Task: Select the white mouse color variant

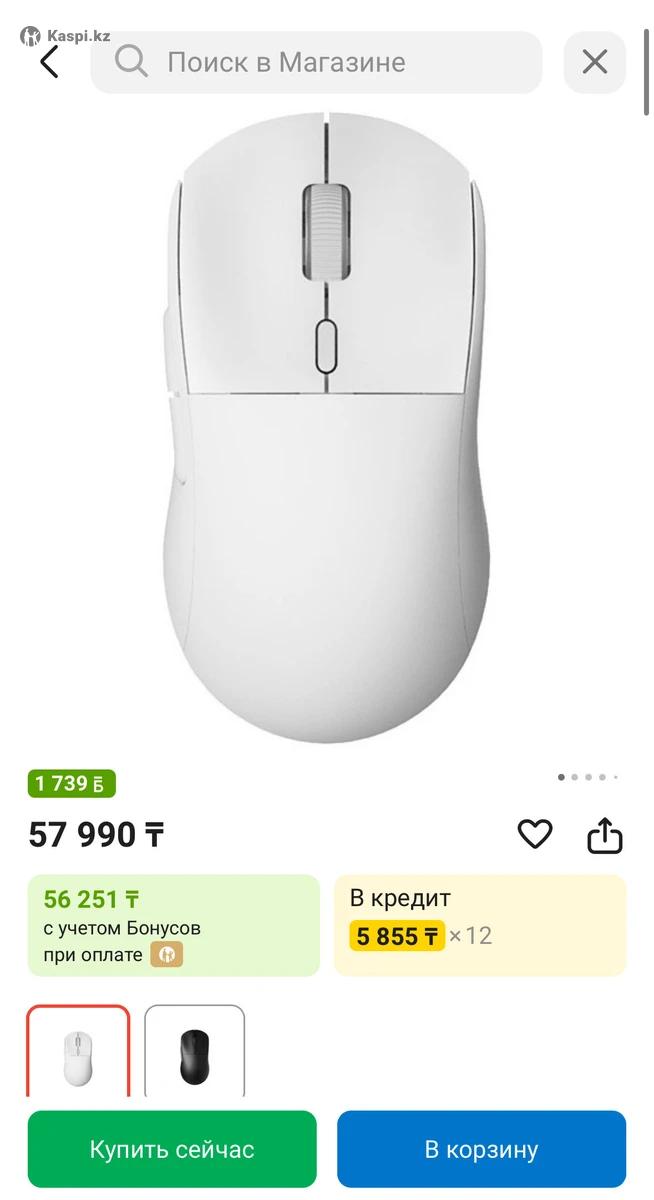Action: coord(79,1052)
